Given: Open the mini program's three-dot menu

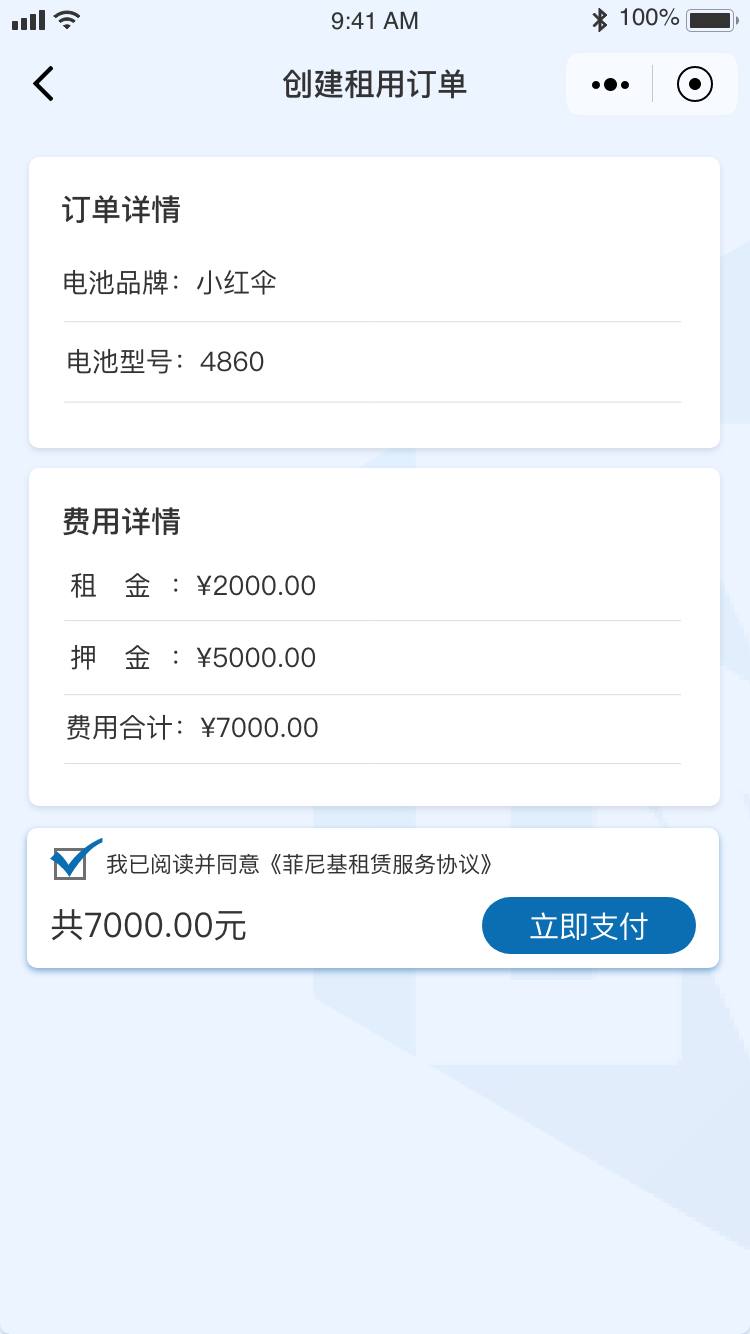Looking at the screenshot, I should pyautogui.click(x=610, y=85).
